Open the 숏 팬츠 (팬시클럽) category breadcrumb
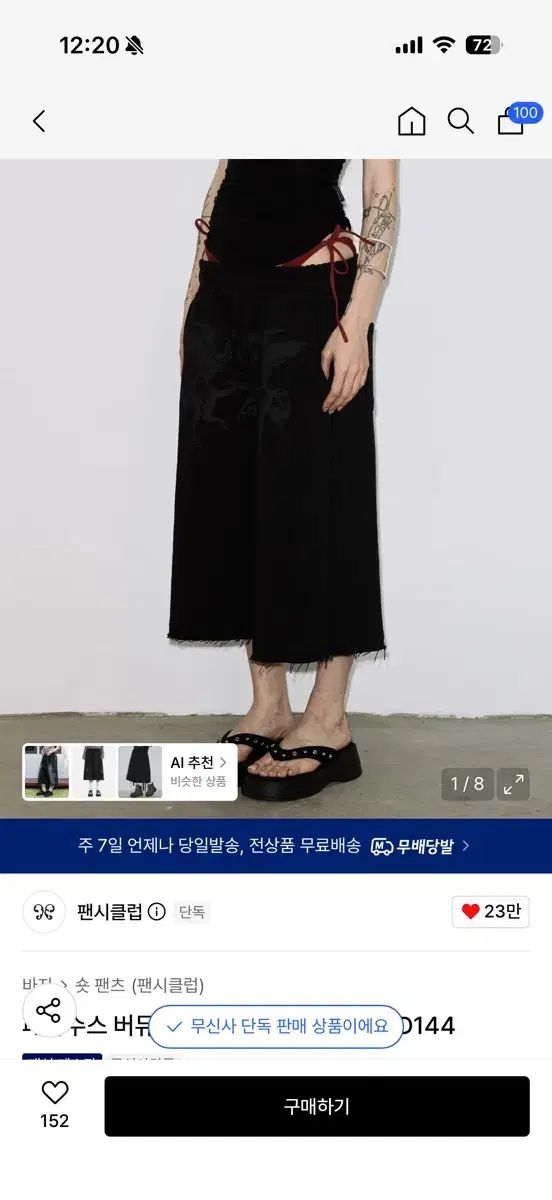This screenshot has width=552, height=1200. point(140,985)
